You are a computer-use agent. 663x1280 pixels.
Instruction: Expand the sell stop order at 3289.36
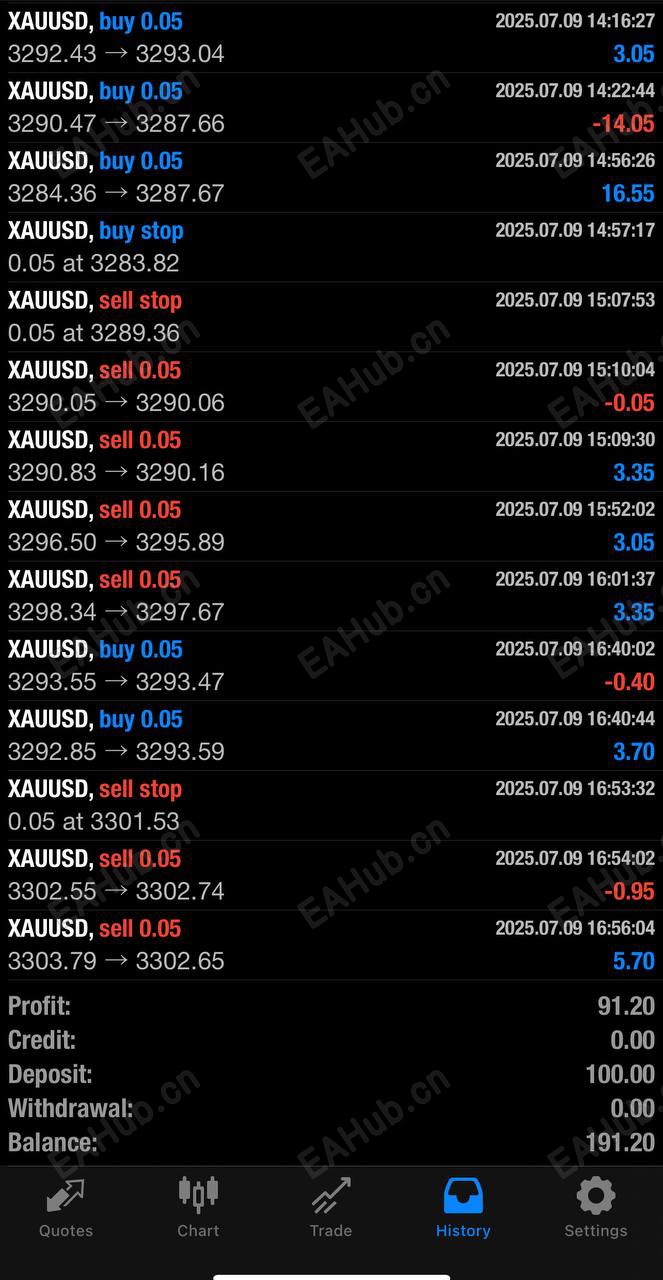click(331, 317)
